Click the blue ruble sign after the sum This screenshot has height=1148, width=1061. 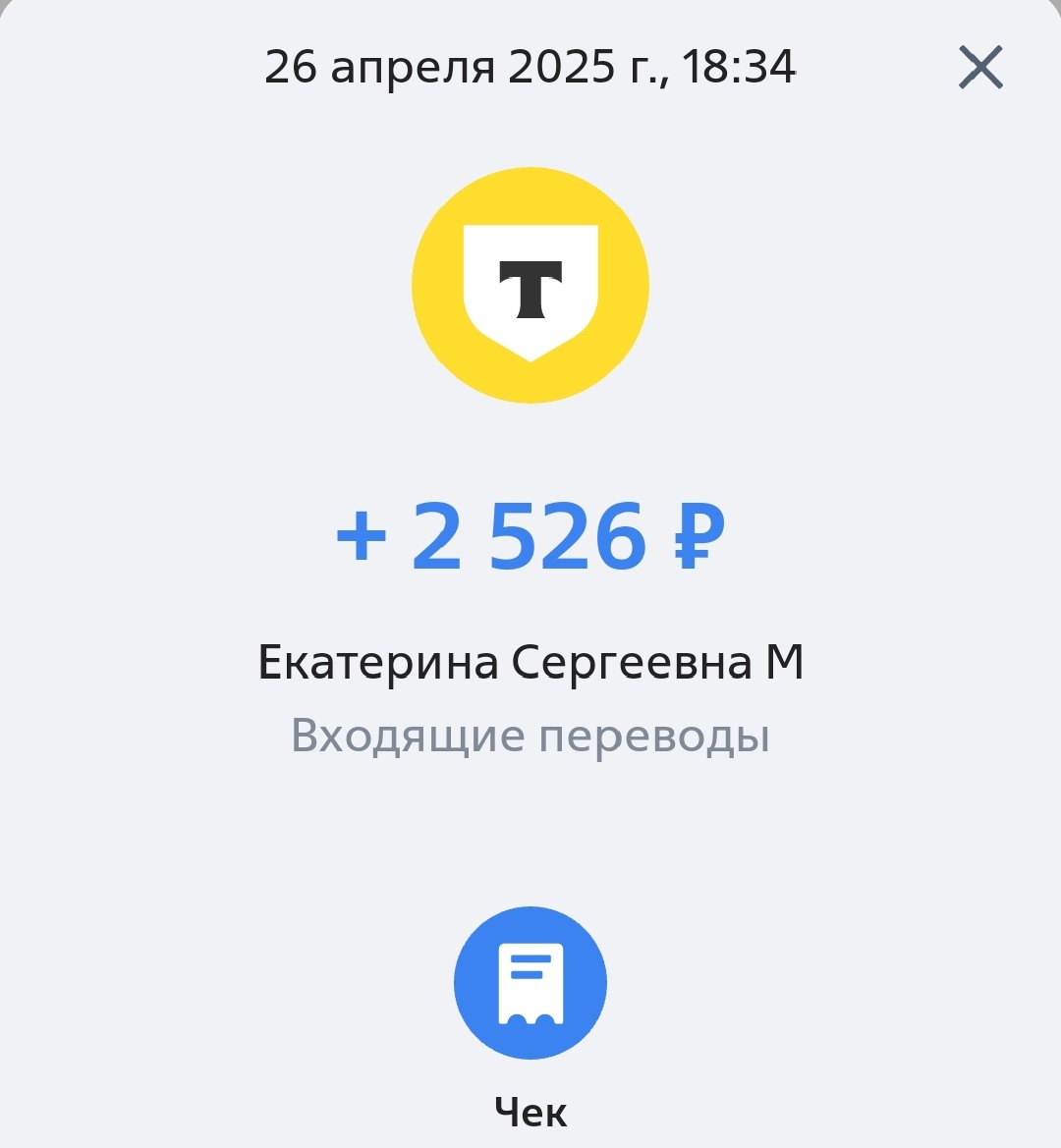pos(699,533)
